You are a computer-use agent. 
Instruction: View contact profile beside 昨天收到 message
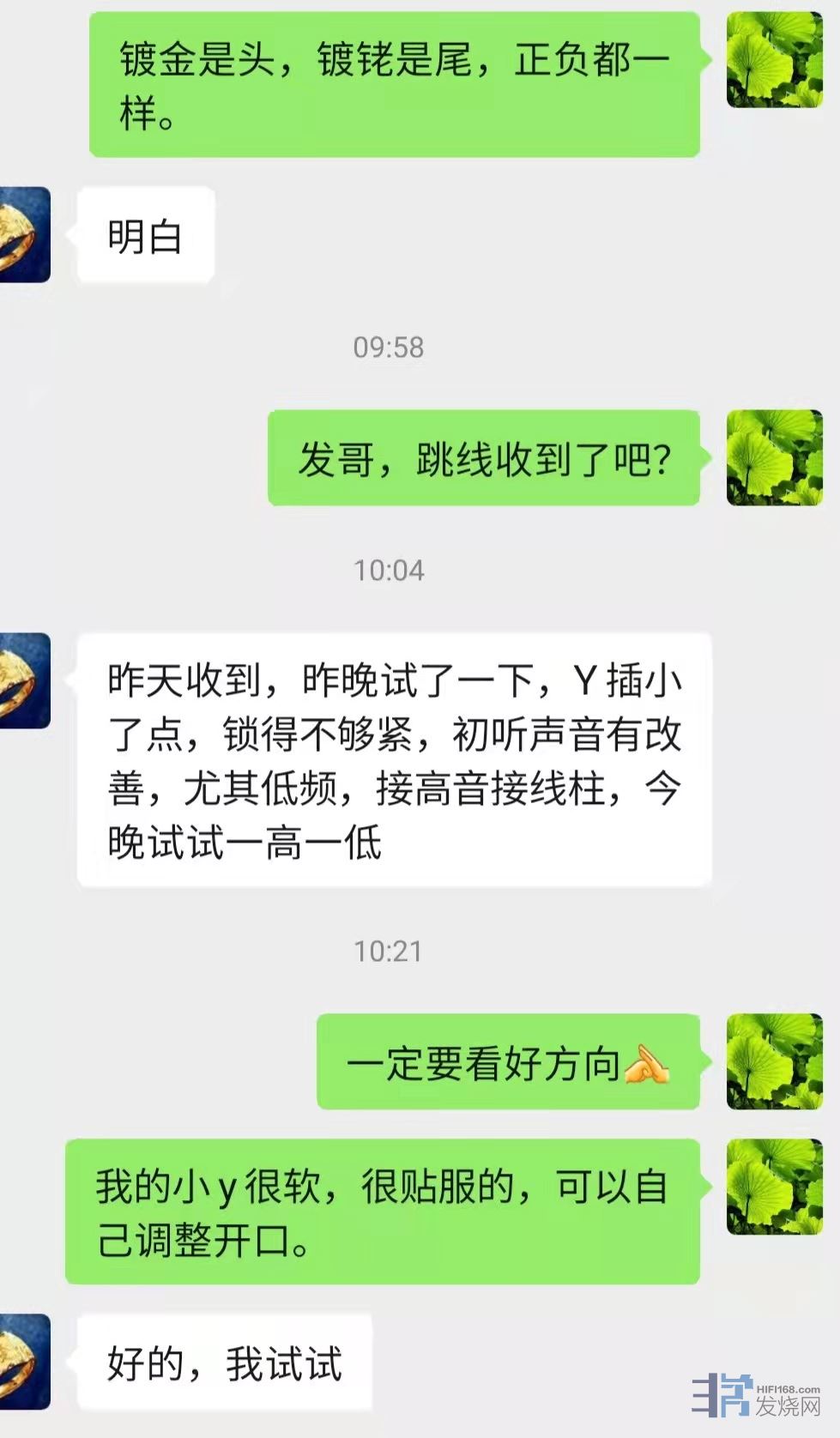(x=24, y=681)
